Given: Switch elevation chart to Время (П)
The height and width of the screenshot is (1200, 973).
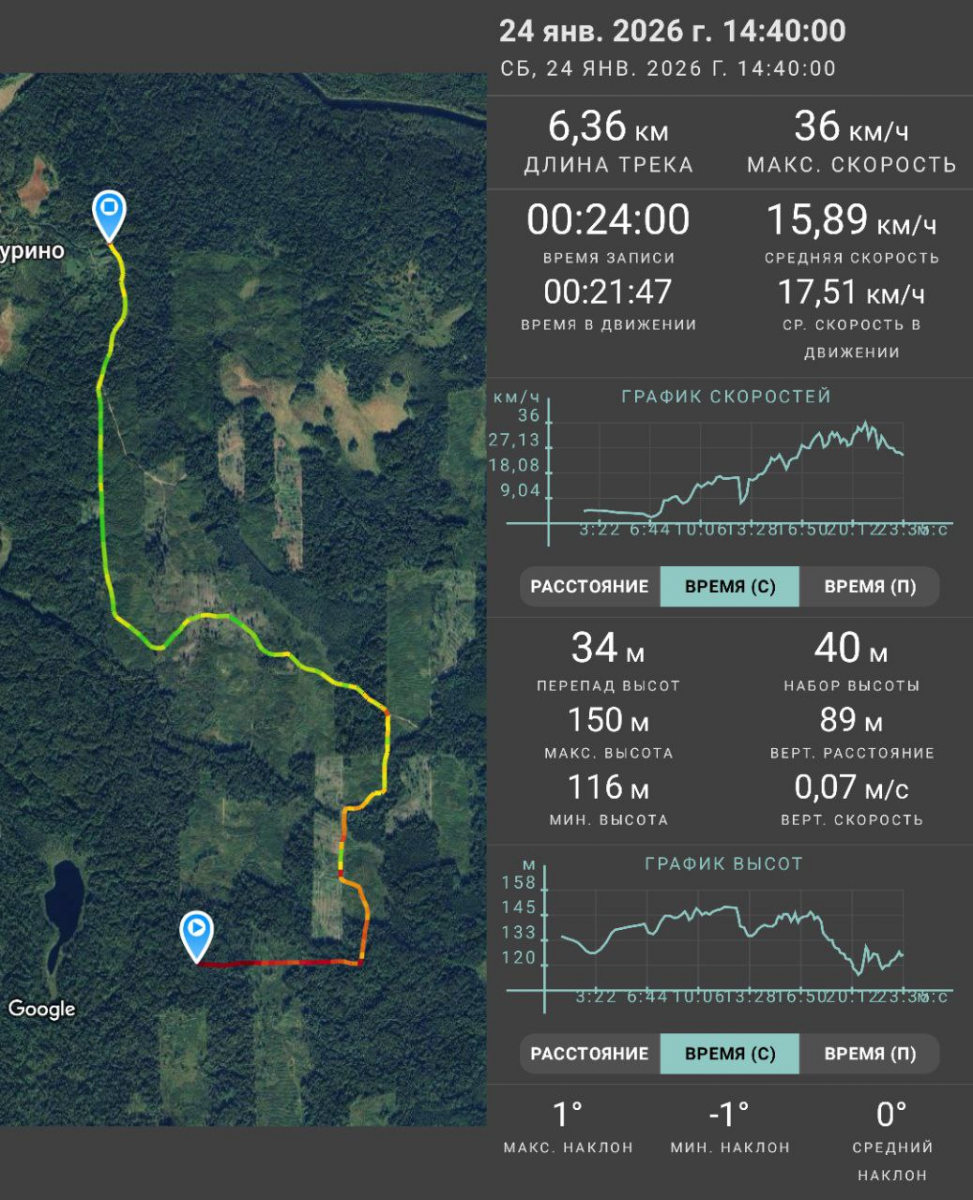Looking at the screenshot, I should click(869, 1054).
